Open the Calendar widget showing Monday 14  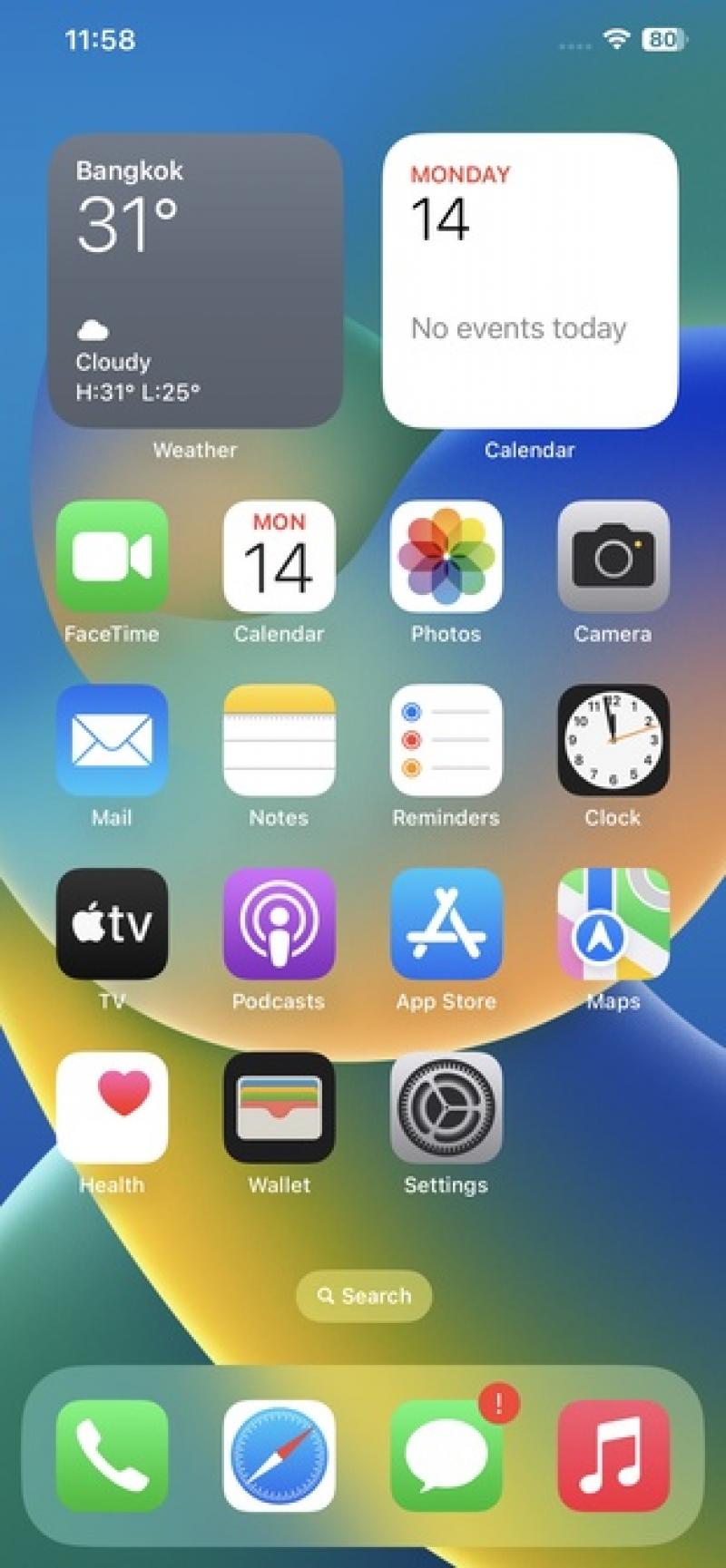530,281
